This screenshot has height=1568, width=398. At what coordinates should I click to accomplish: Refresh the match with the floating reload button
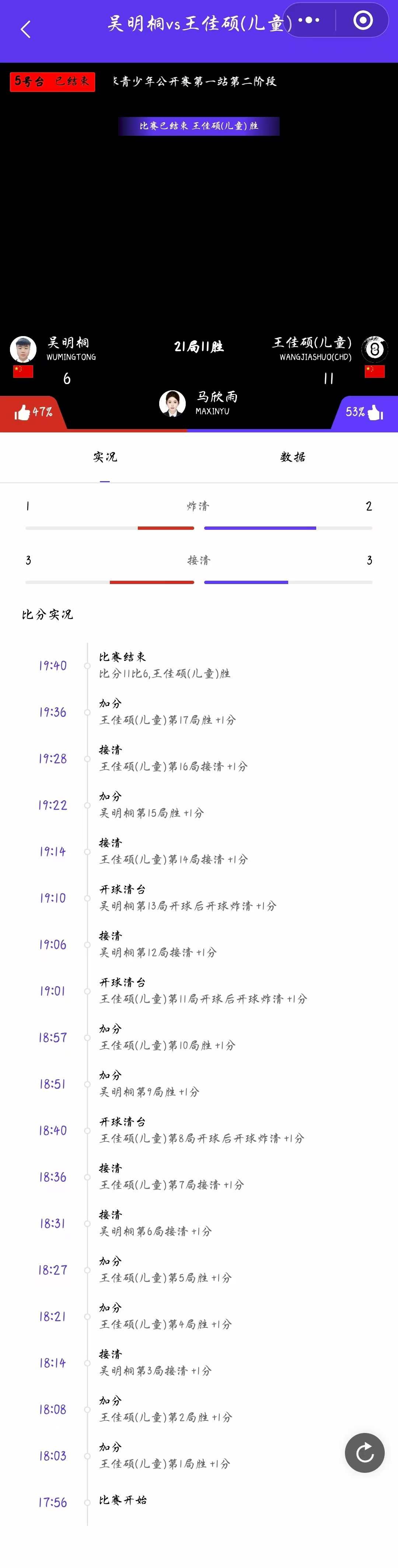(x=364, y=1453)
